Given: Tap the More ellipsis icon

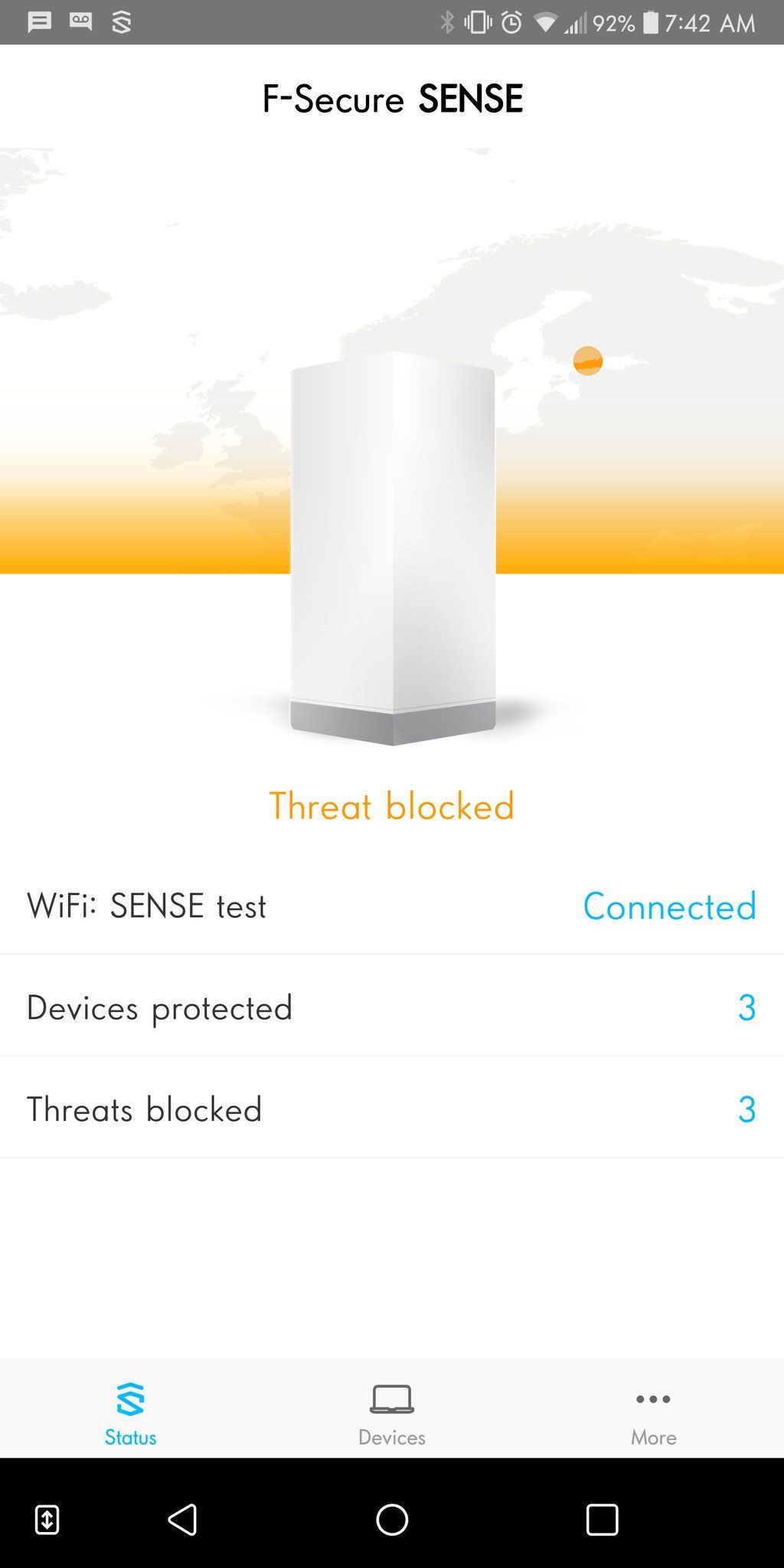Looking at the screenshot, I should [652, 1398].
